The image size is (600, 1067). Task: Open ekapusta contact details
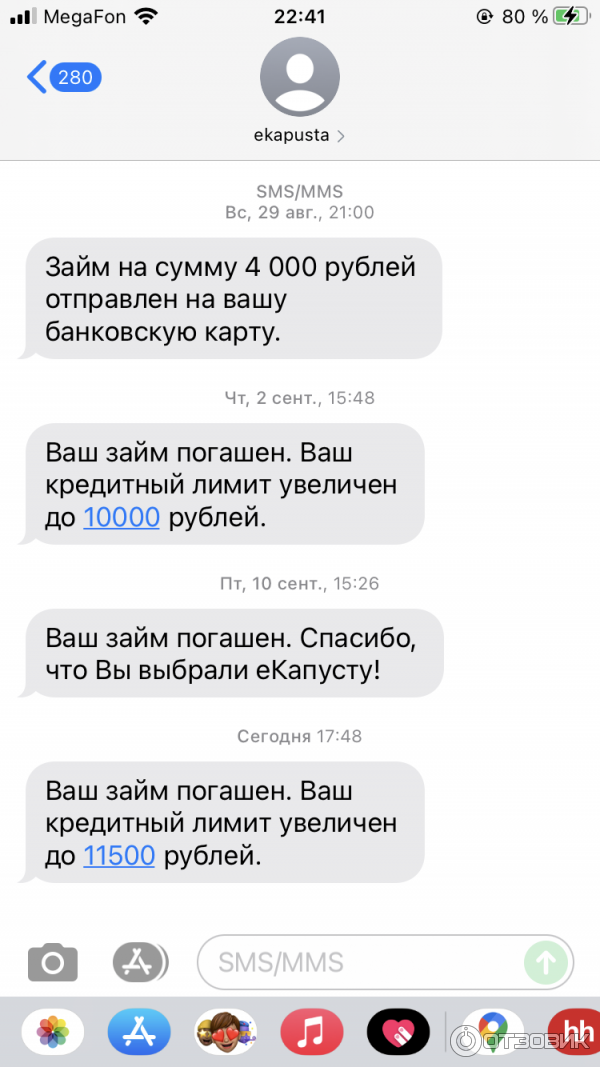click(299, 135)
